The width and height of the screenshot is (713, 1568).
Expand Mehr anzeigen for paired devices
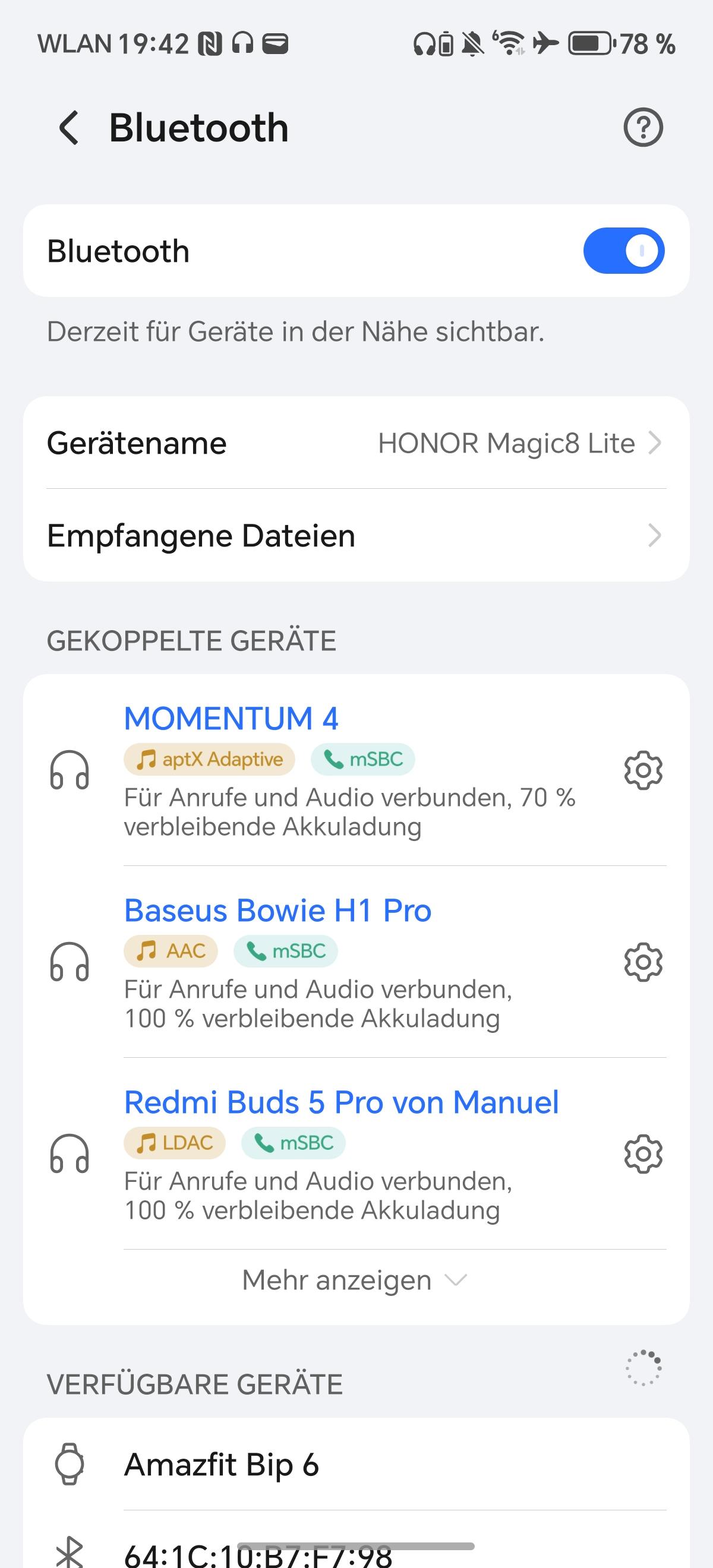click(x=355, y=1279)
